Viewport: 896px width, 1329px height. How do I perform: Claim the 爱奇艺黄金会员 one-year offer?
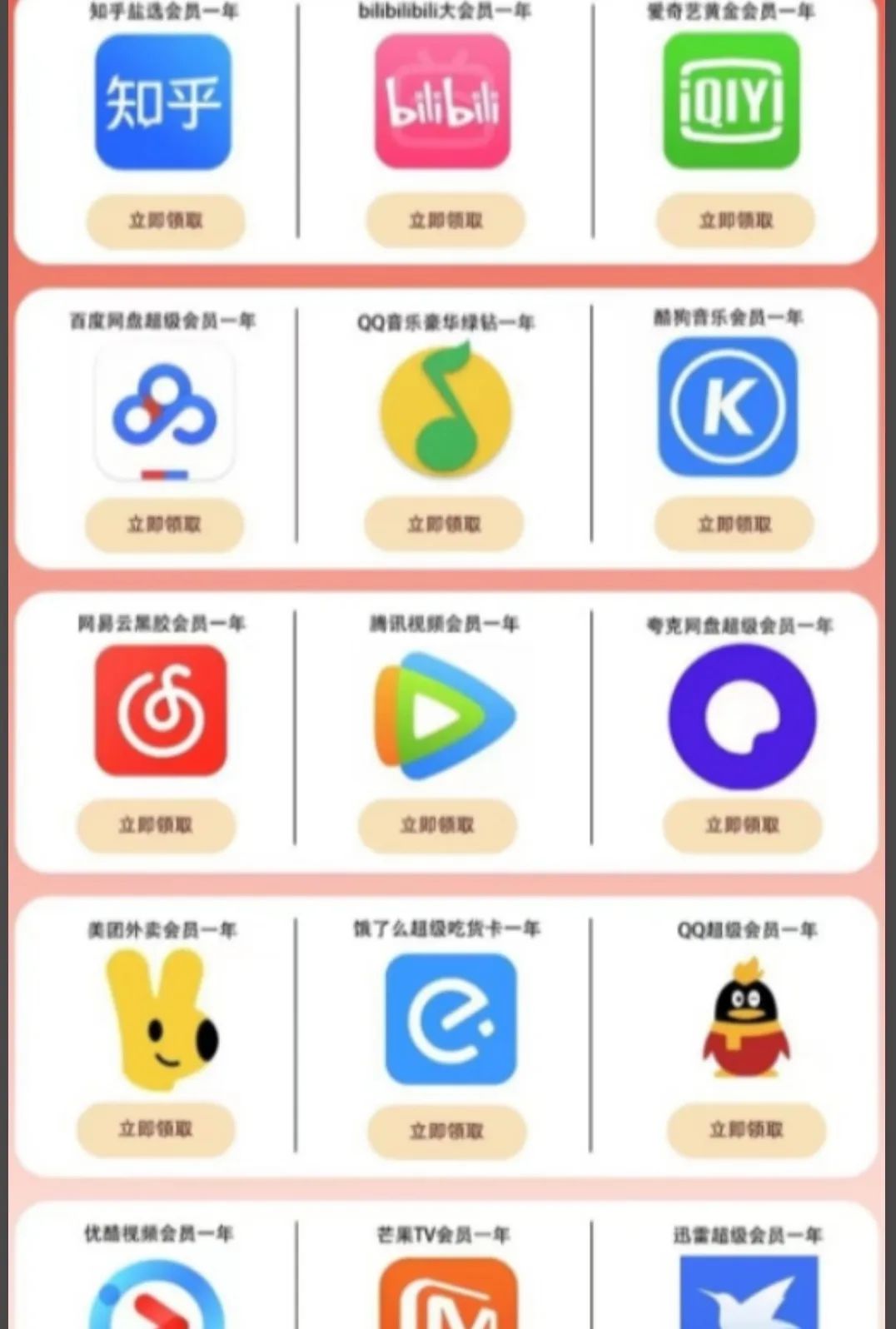(735, 221)
